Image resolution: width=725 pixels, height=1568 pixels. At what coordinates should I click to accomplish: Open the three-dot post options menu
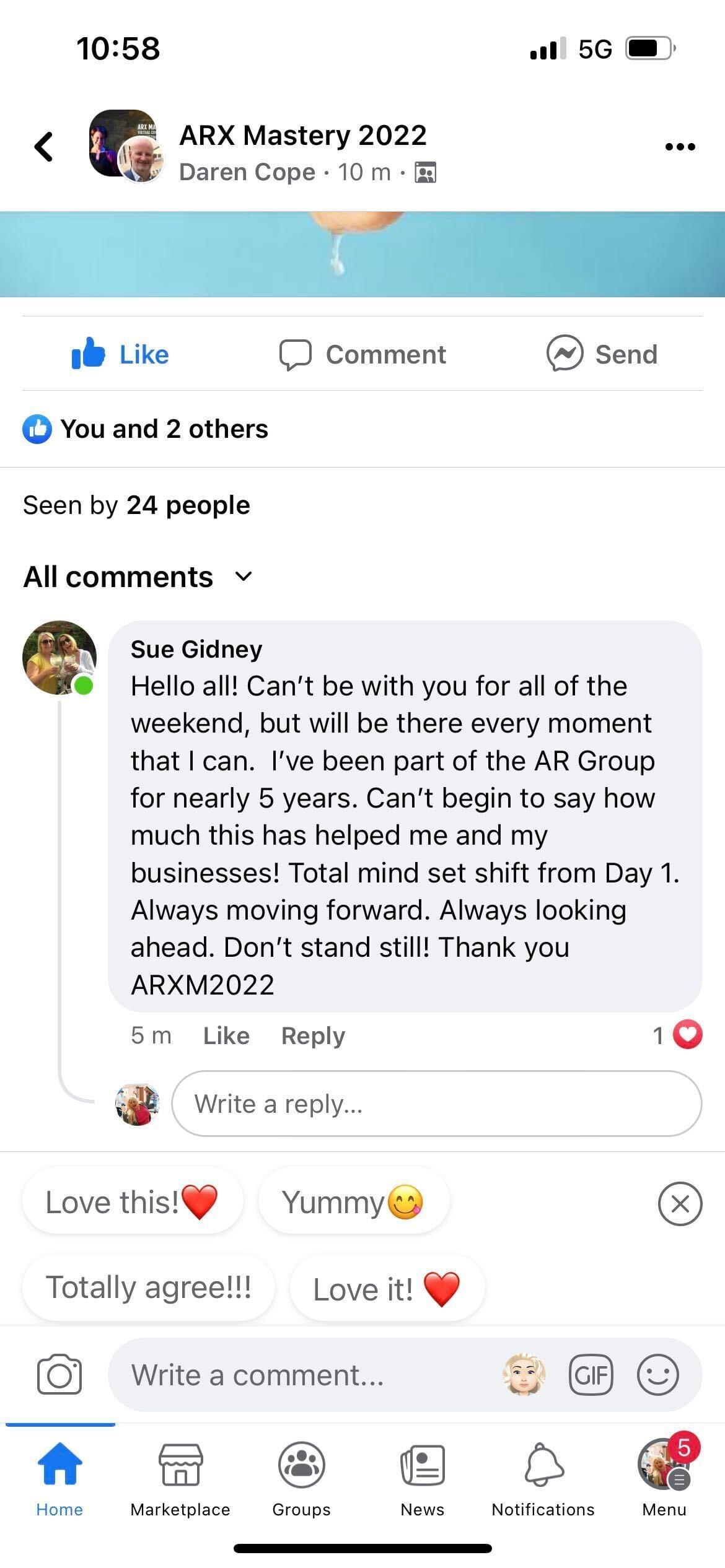[680, 147]
